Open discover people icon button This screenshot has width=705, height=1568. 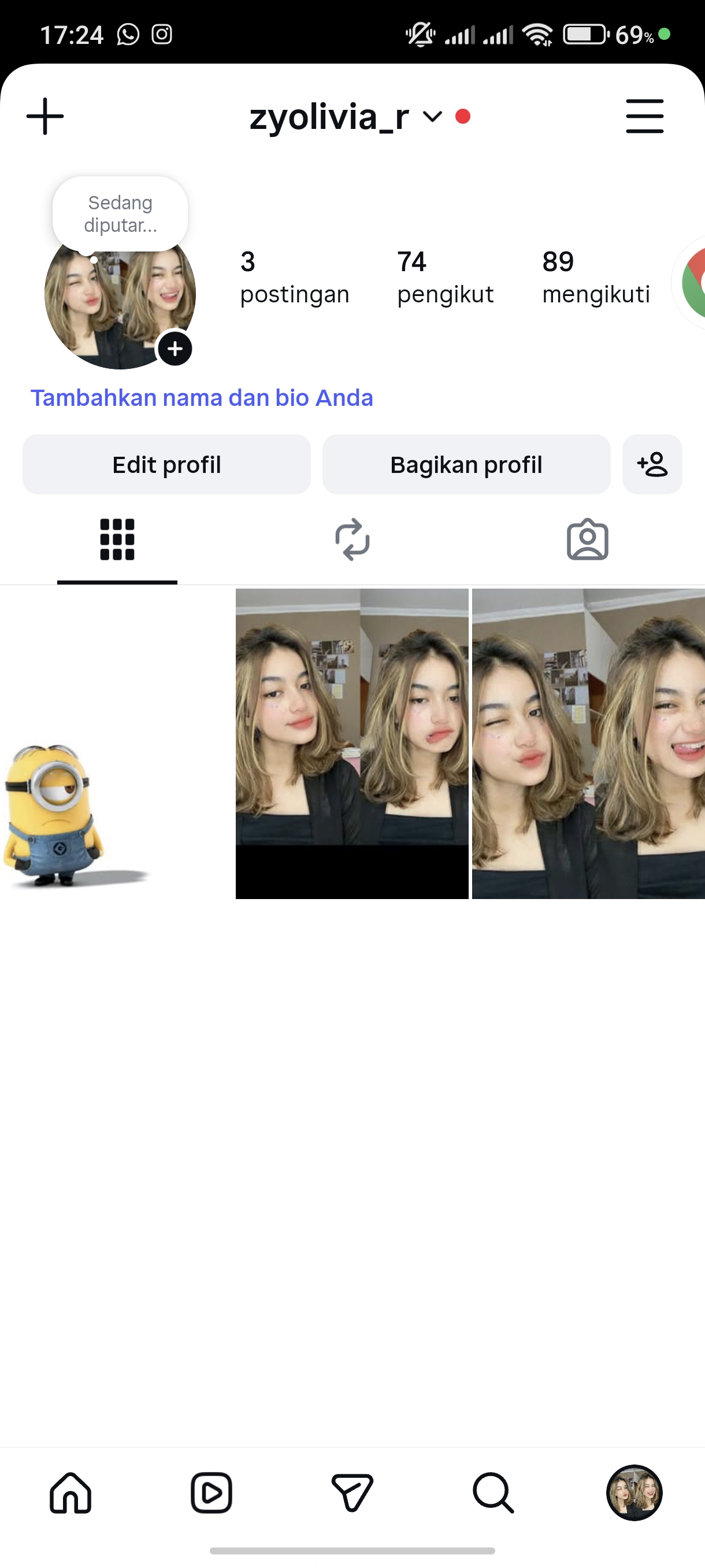coord(651,464)
